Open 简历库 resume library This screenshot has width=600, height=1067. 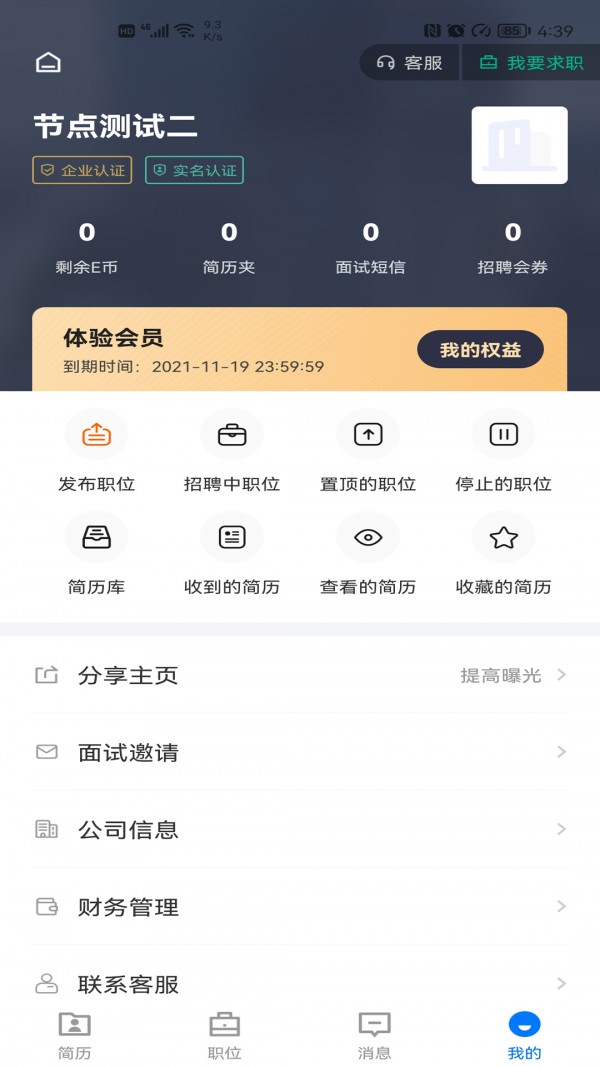point(97,555)
